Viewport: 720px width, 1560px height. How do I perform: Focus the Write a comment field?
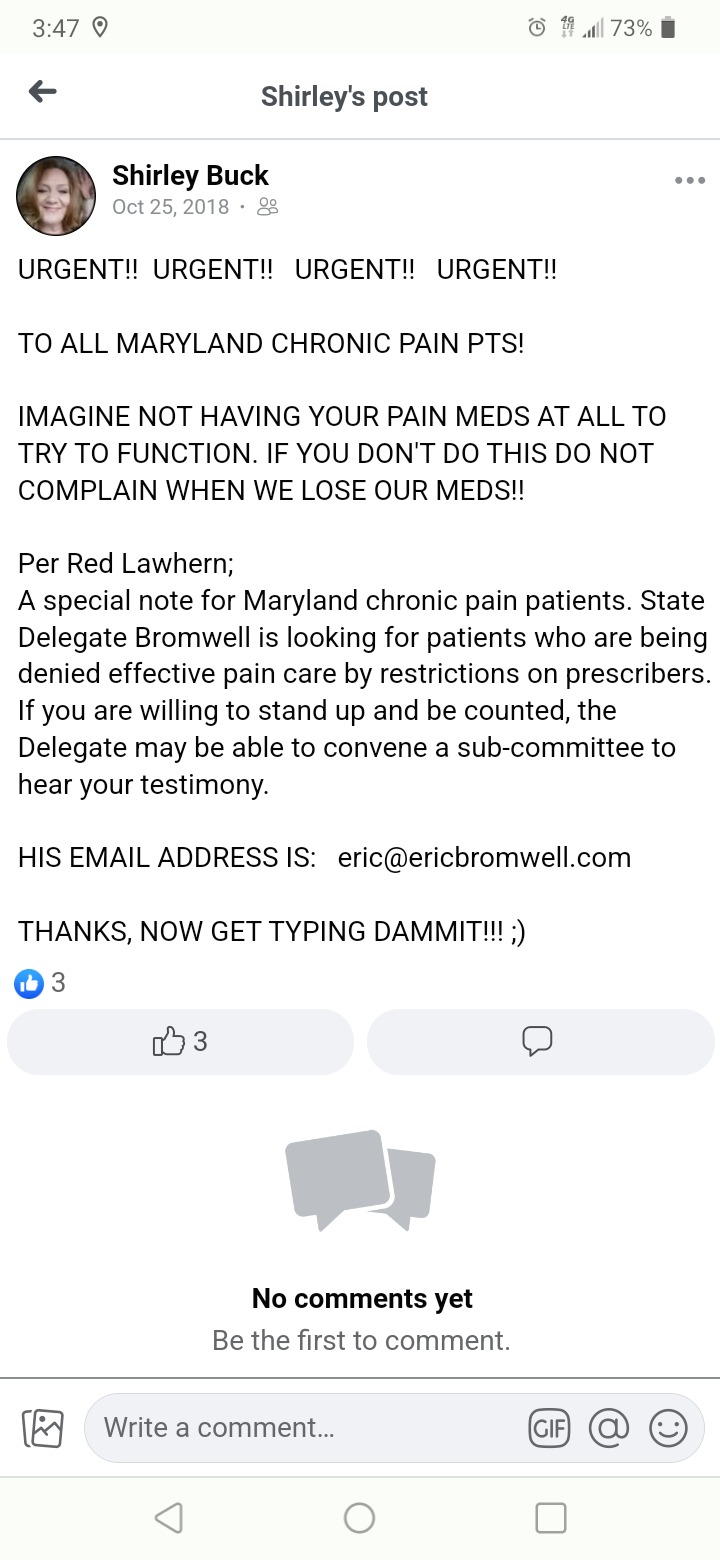pyautogui.click(x=300, y=1428)
